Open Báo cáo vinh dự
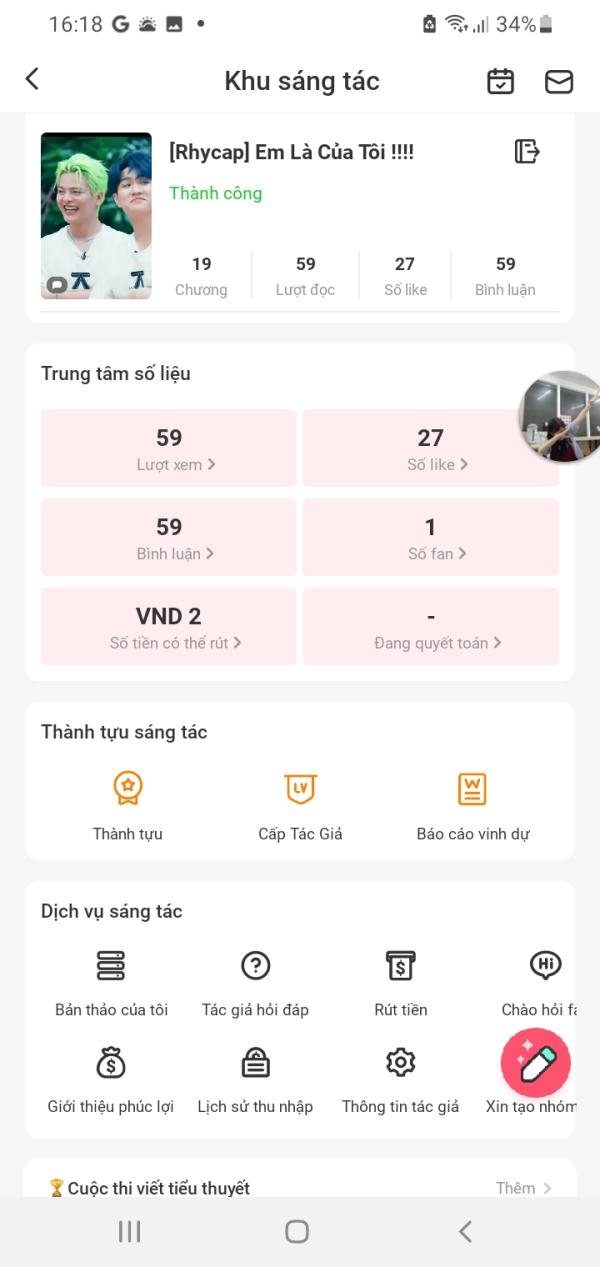This screenshot has height=1267, width=600. point(472,806)
